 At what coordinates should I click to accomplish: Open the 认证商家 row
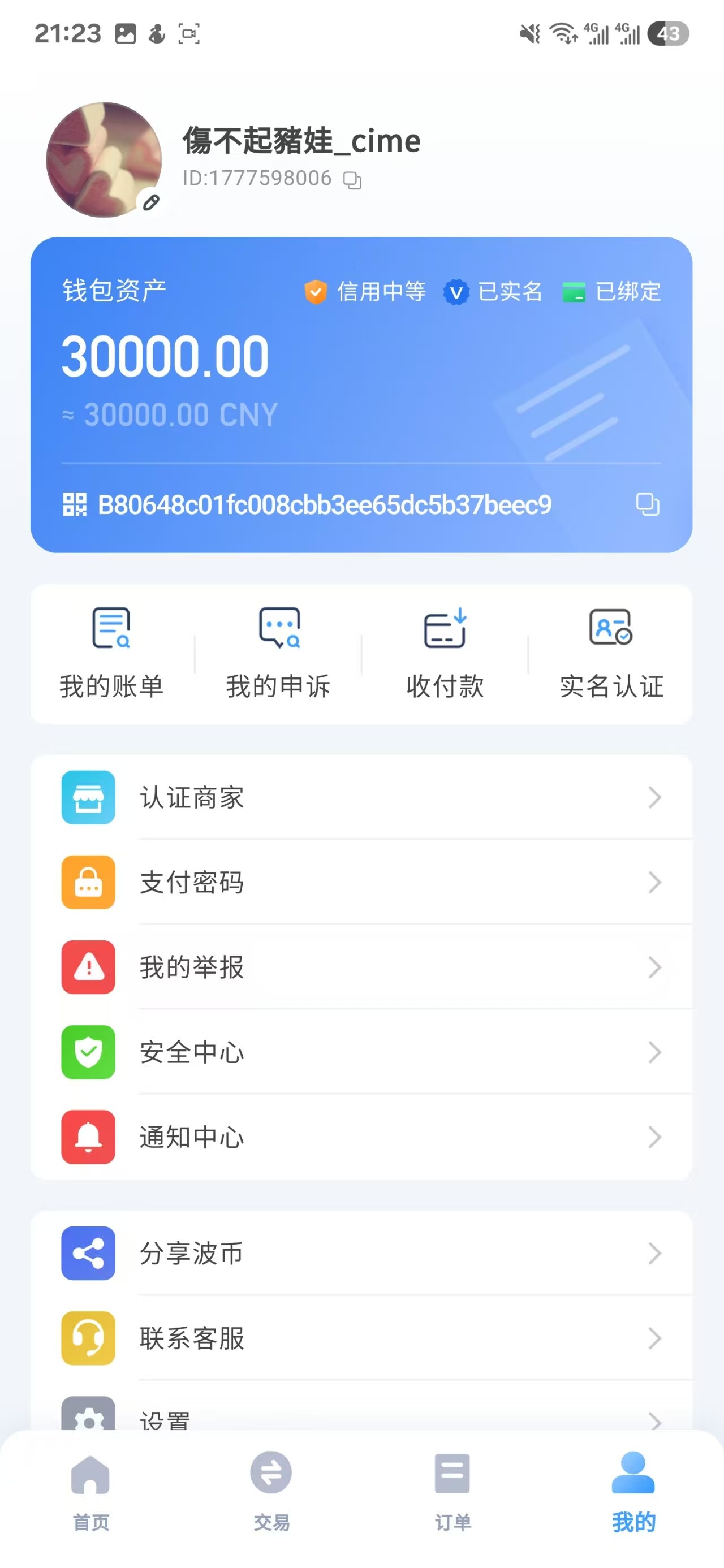click(361, 797)
